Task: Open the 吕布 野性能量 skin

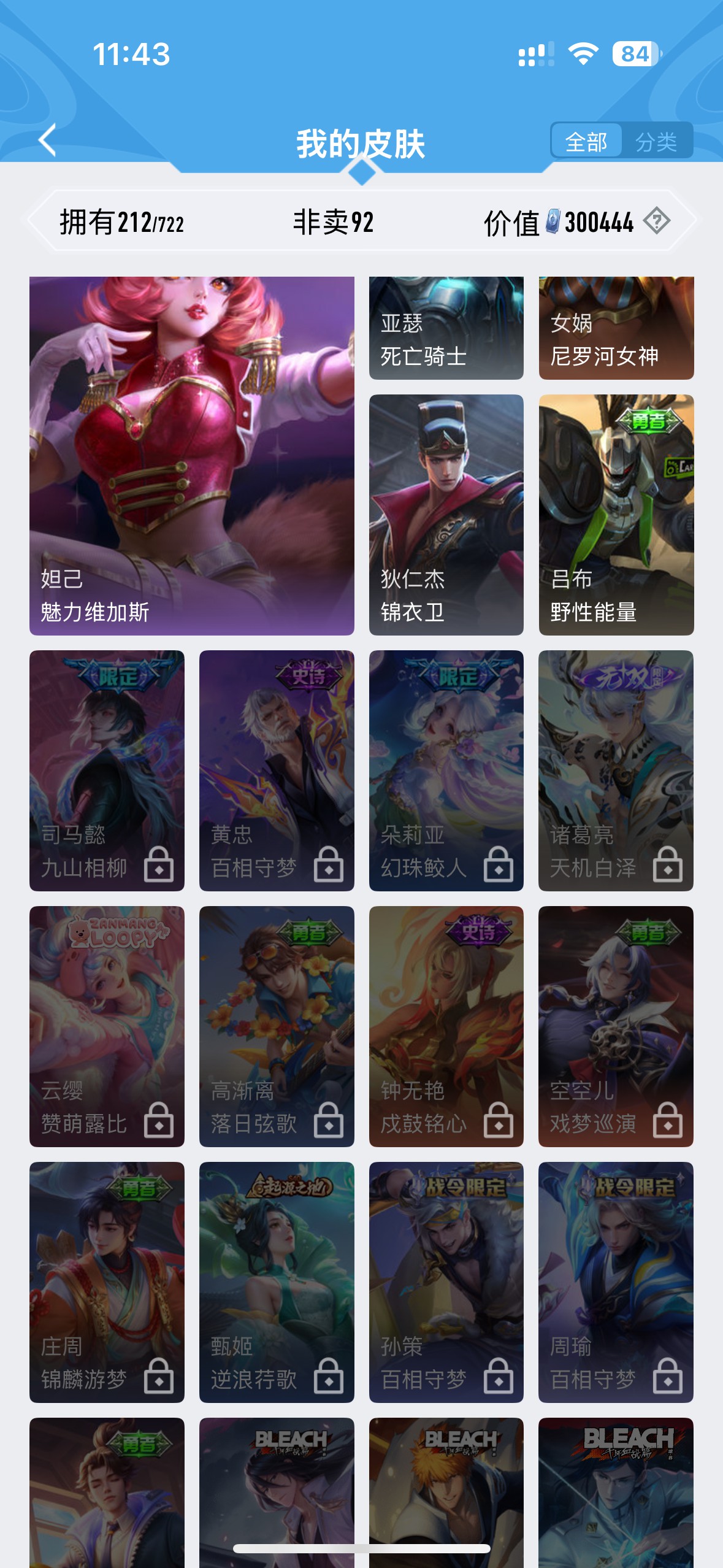Action: click(616, 514)
